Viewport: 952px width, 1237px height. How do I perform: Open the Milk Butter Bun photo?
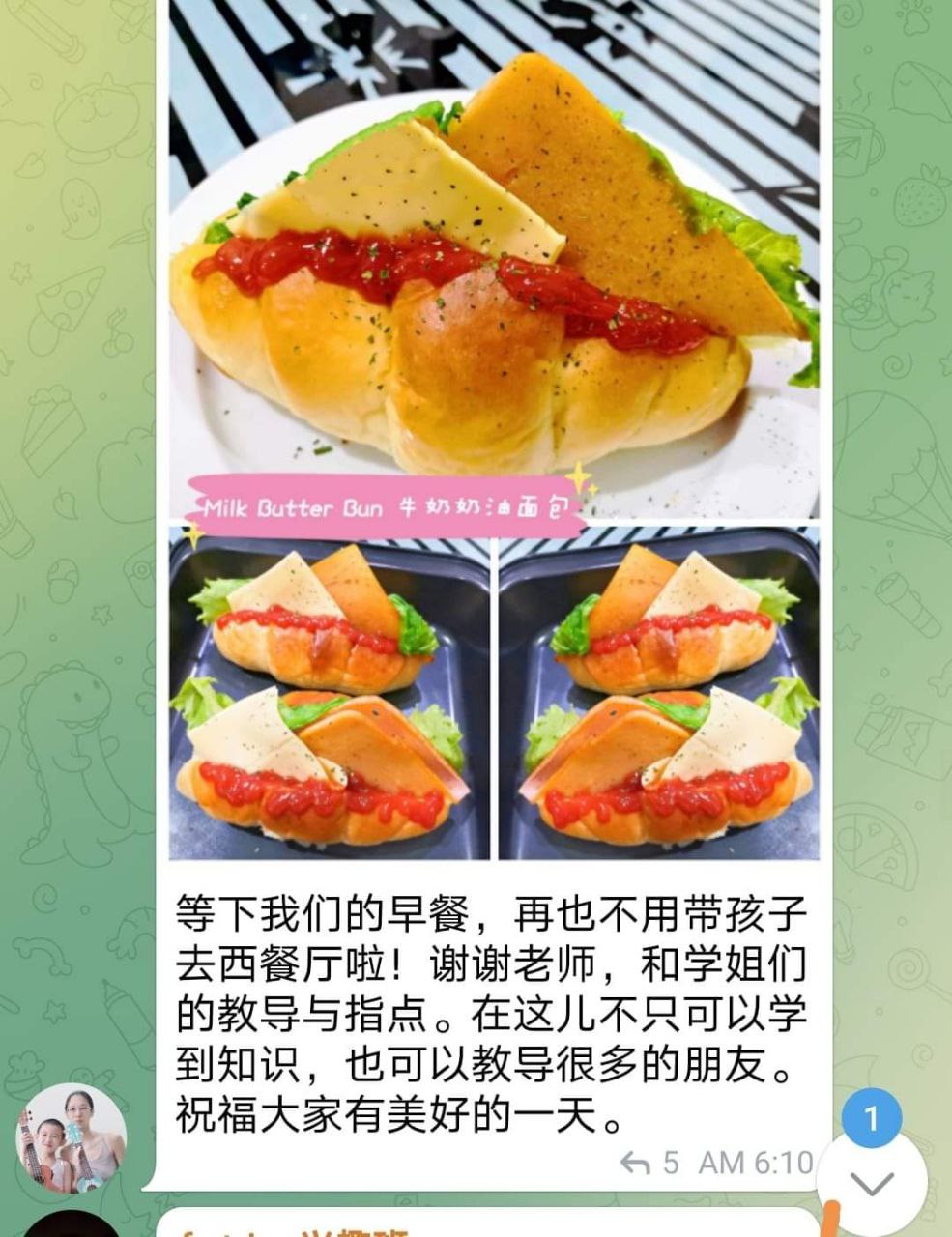494,261
